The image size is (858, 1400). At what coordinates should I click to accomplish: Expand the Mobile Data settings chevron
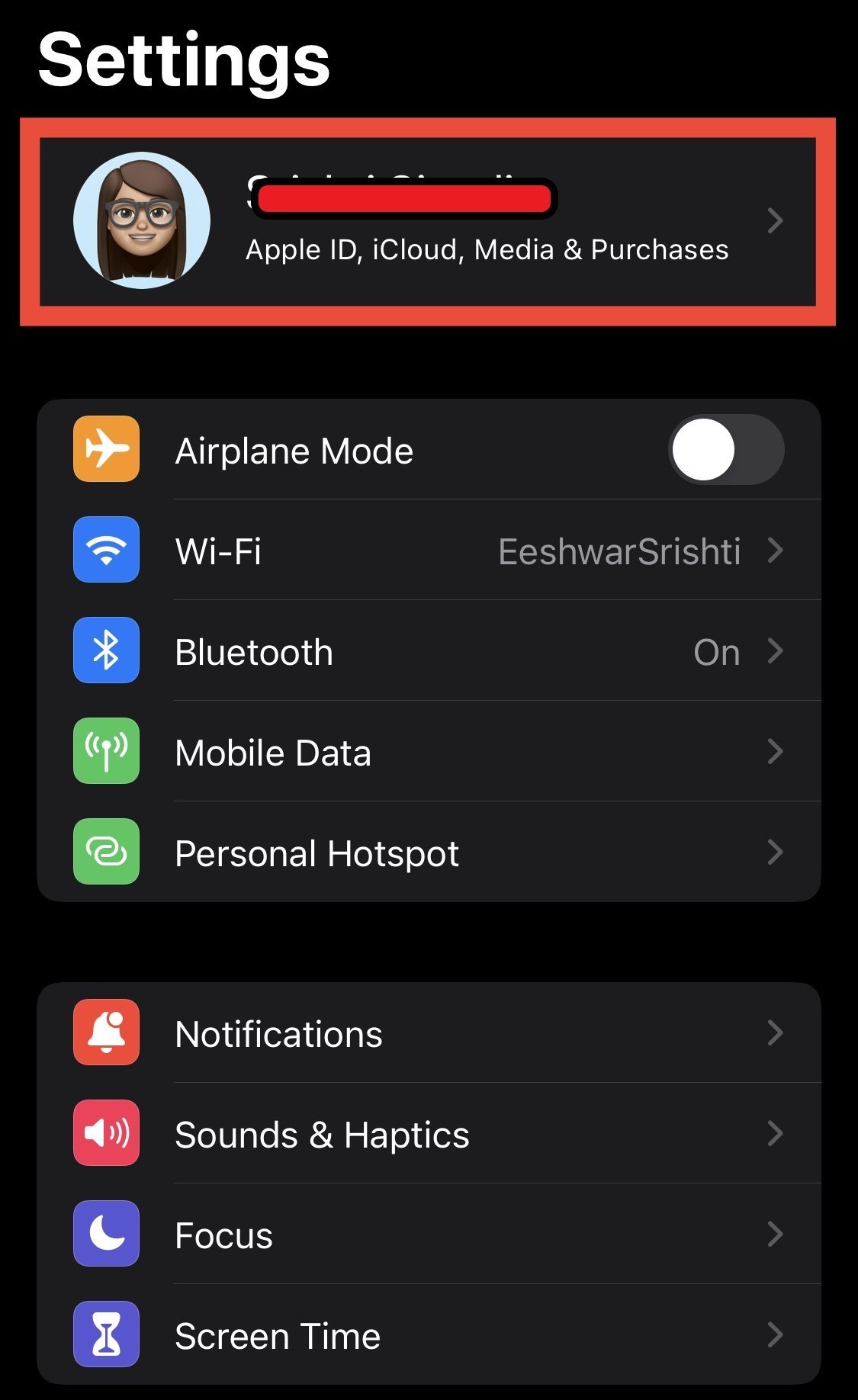[x=776, y=752]
